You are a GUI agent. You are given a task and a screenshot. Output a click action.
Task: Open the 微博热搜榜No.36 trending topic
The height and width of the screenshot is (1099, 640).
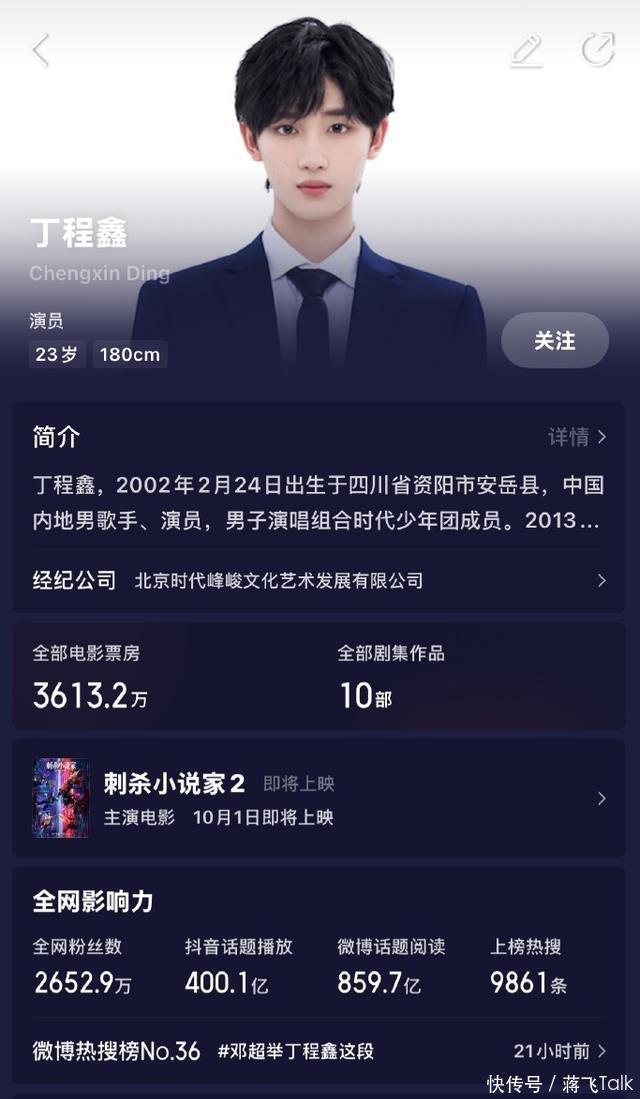pyautogui.click(x=319, y=1051)
